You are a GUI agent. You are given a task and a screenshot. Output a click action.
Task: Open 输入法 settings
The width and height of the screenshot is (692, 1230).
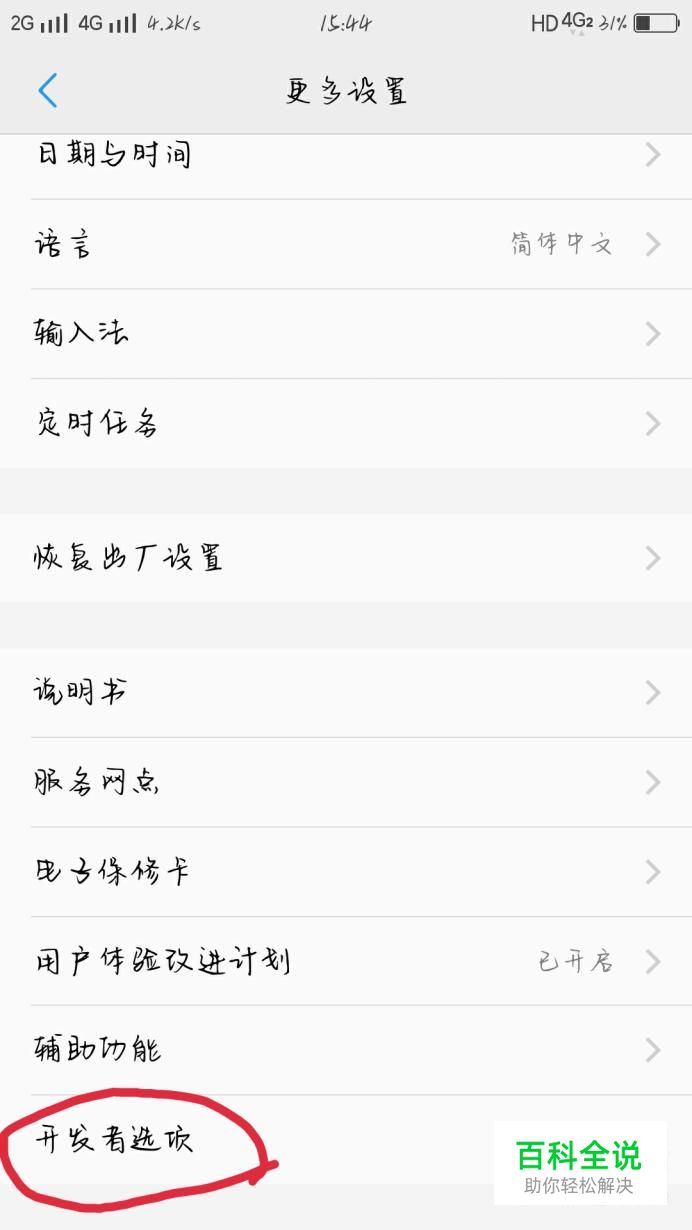point(346,334)
